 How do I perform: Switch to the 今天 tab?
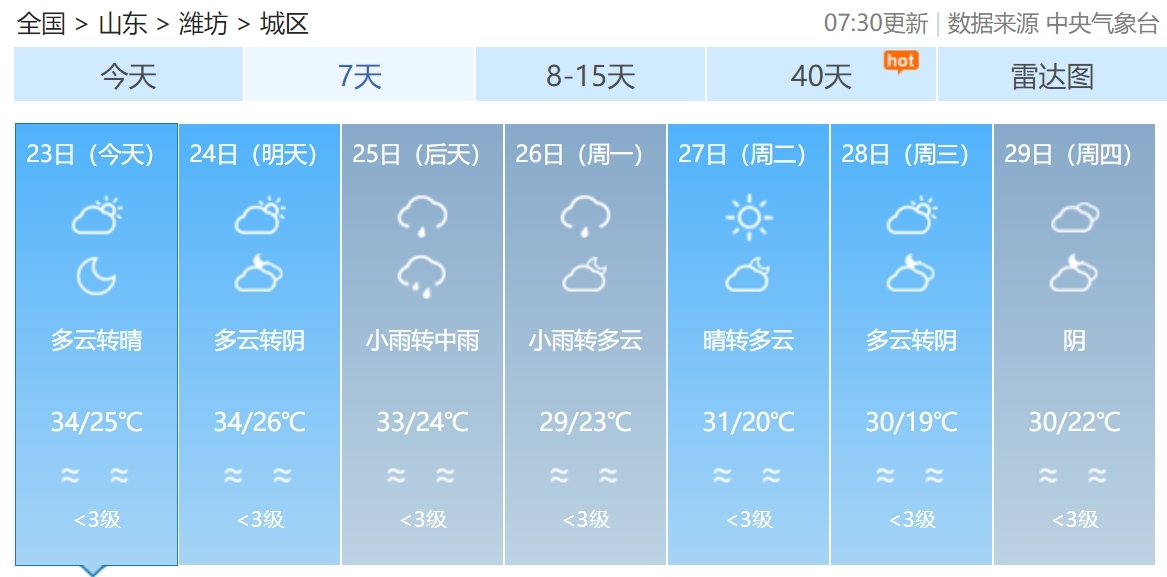(129, 74)
